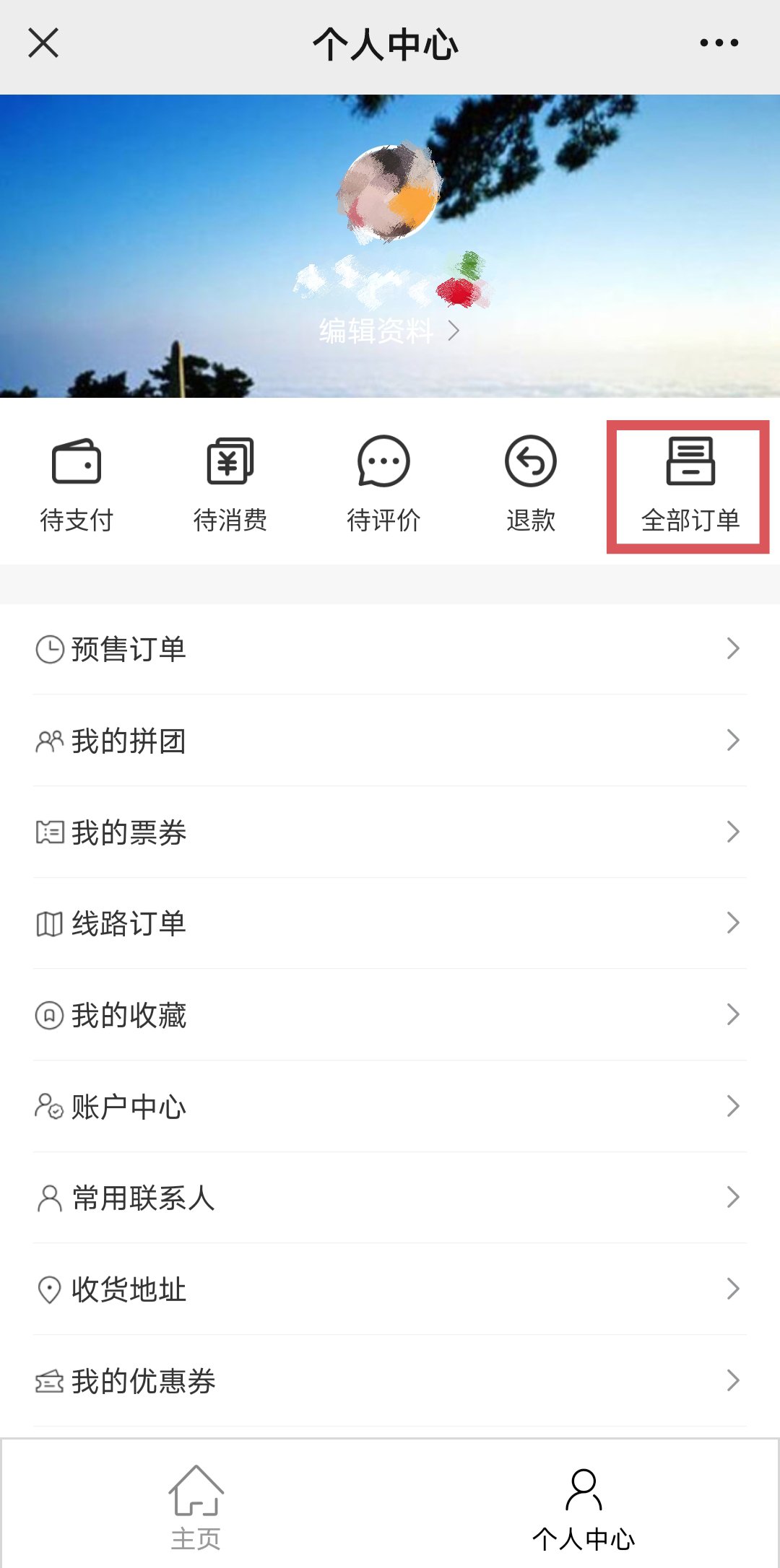The image size is (780, 1568).
Task: Open 我的票券 row
Action: 390,832
